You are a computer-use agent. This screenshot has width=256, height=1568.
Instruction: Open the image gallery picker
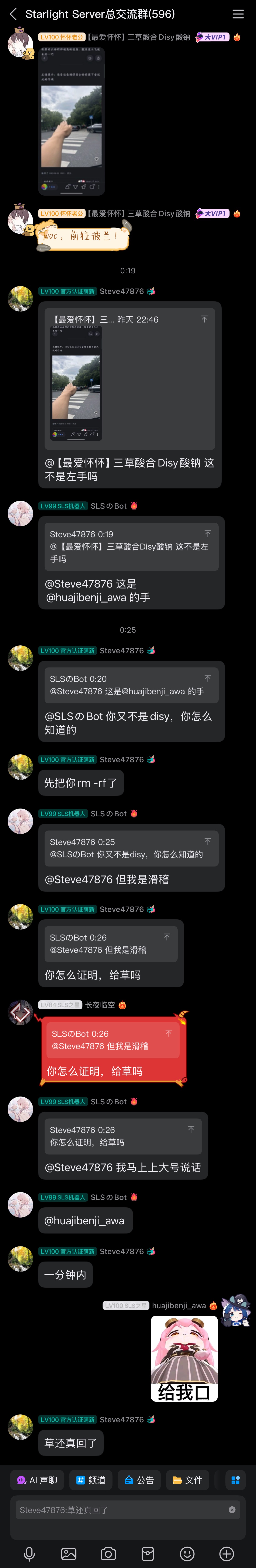click(69, 1553)
